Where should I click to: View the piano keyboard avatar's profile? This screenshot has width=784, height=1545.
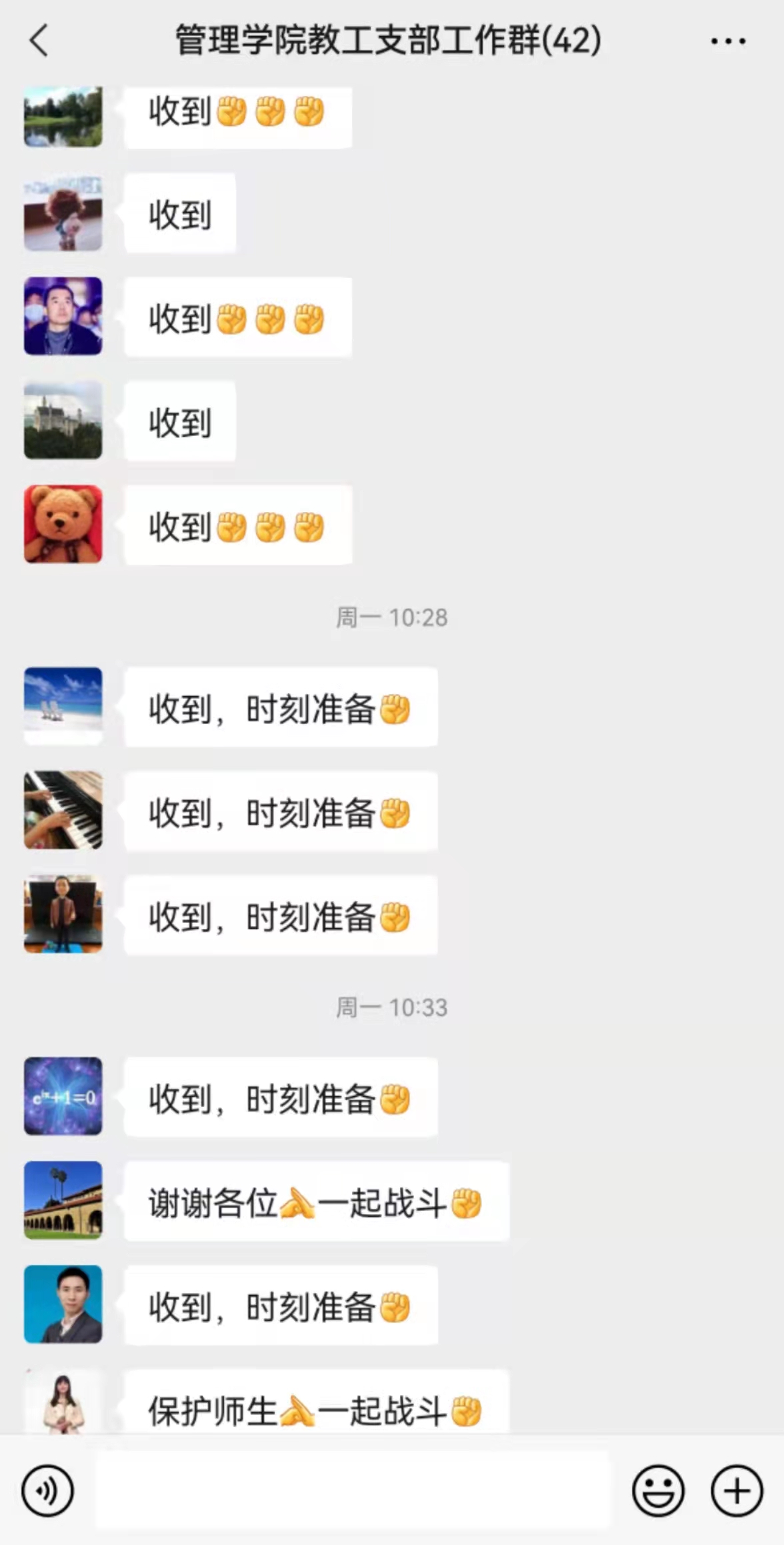pyautogui.click(x=63, y=810)
